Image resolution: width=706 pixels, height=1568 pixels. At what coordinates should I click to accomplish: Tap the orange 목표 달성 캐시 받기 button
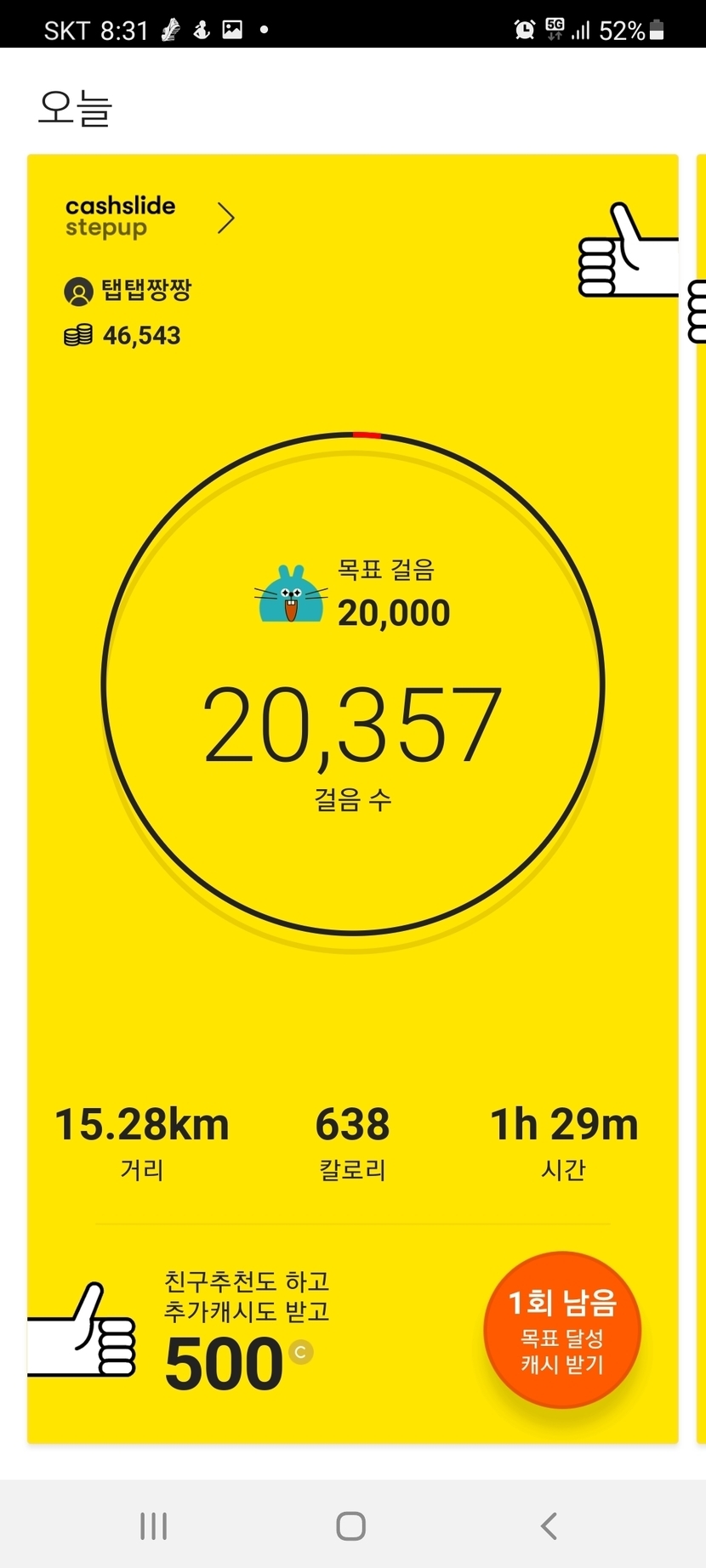(x=561, y=1330)
